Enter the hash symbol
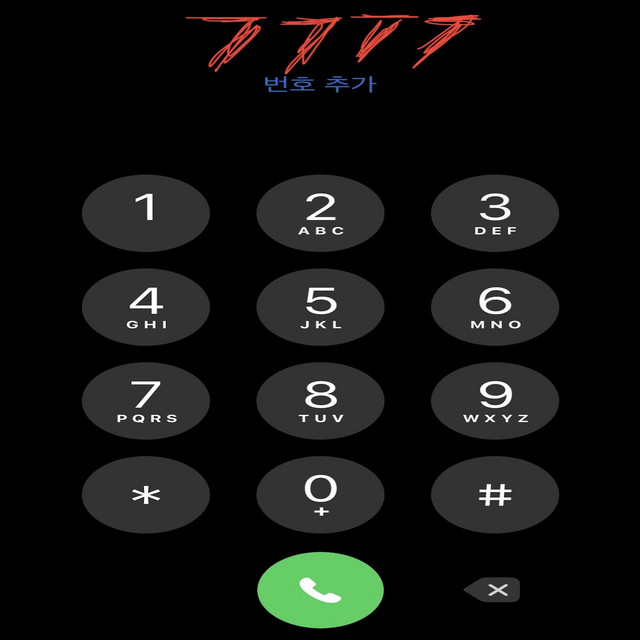The width and height of the screenshot is (640, 640). tap(495, 494)
